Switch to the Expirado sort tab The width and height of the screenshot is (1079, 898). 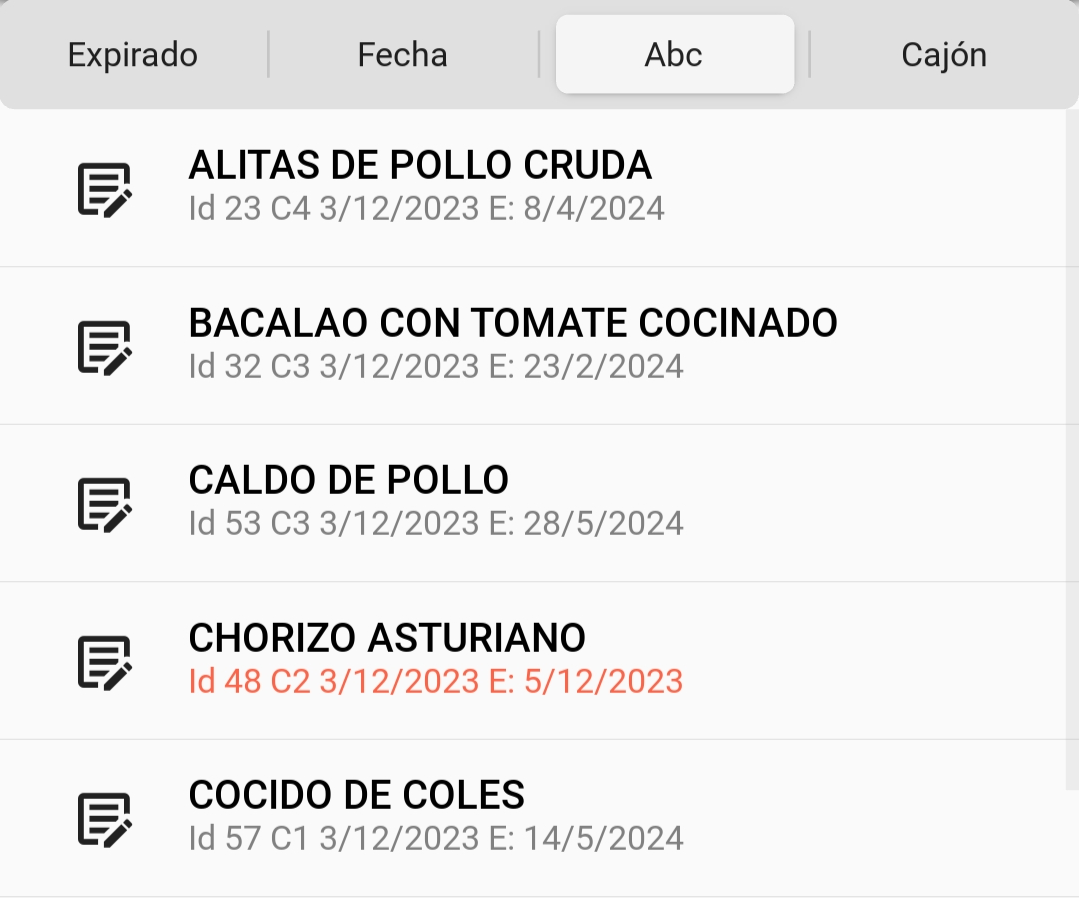tap(133, 54)
